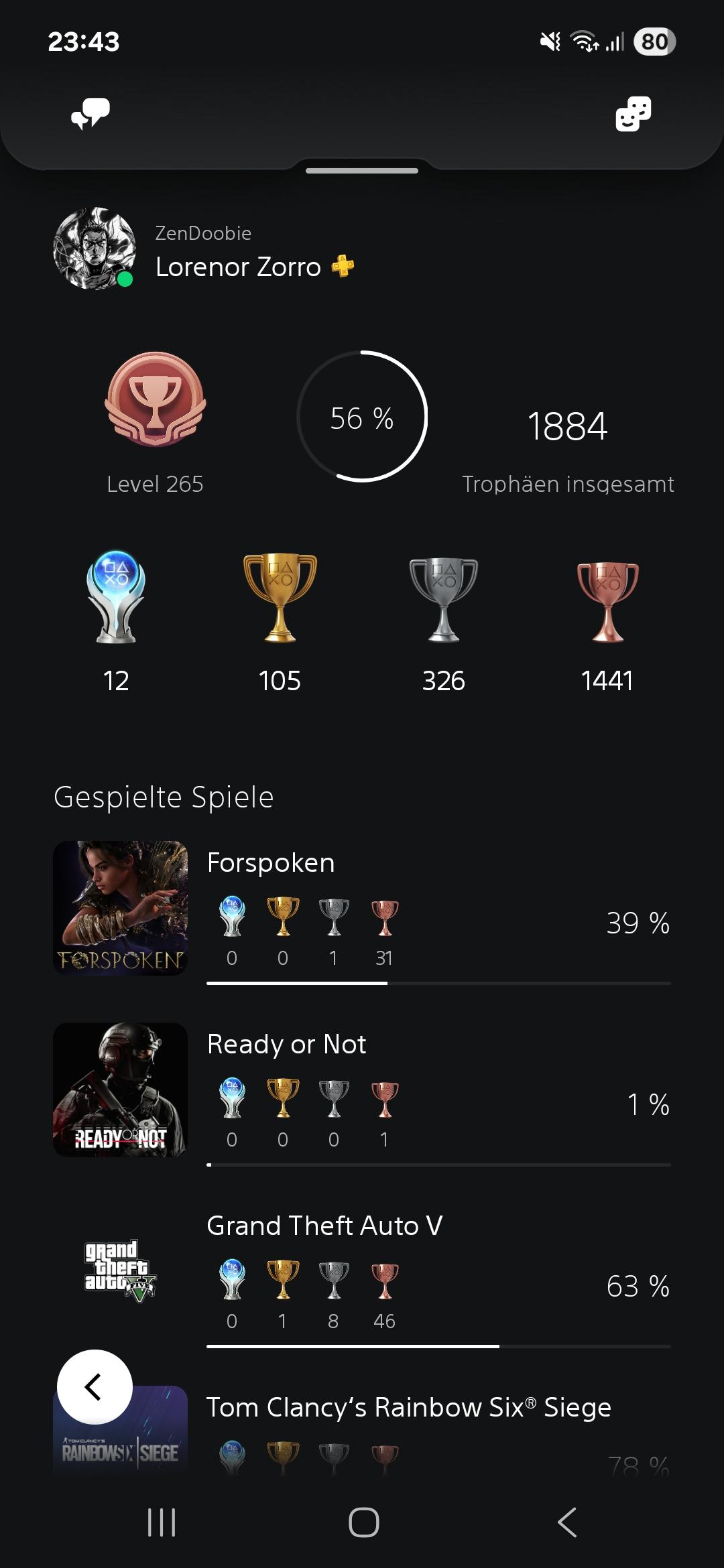Screen dimensions: 724x1568
Task: Open ZenDoobie's profile avatar
Action: (x=95, y=249)
